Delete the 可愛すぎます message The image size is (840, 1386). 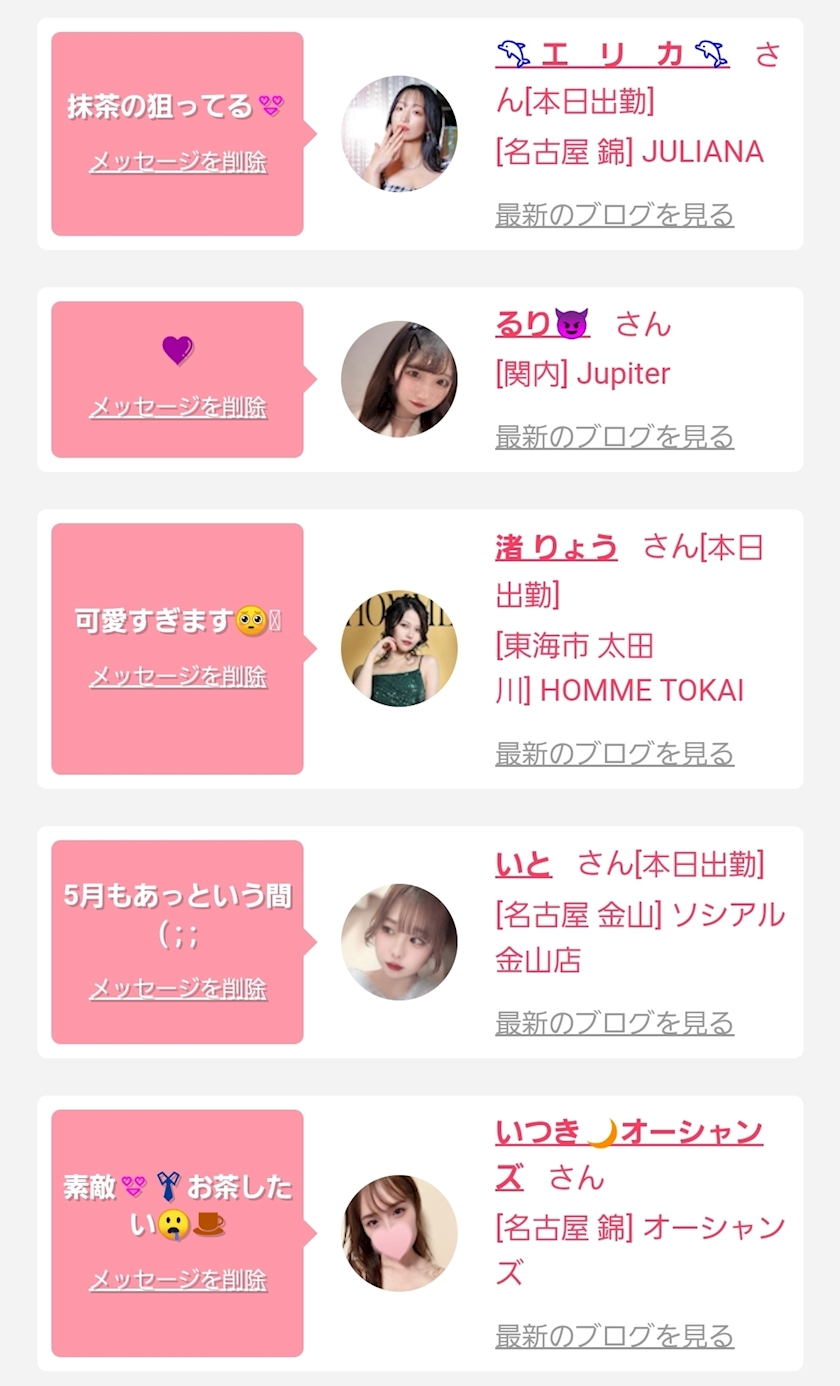pyautogui.click(x=178, y=677)
